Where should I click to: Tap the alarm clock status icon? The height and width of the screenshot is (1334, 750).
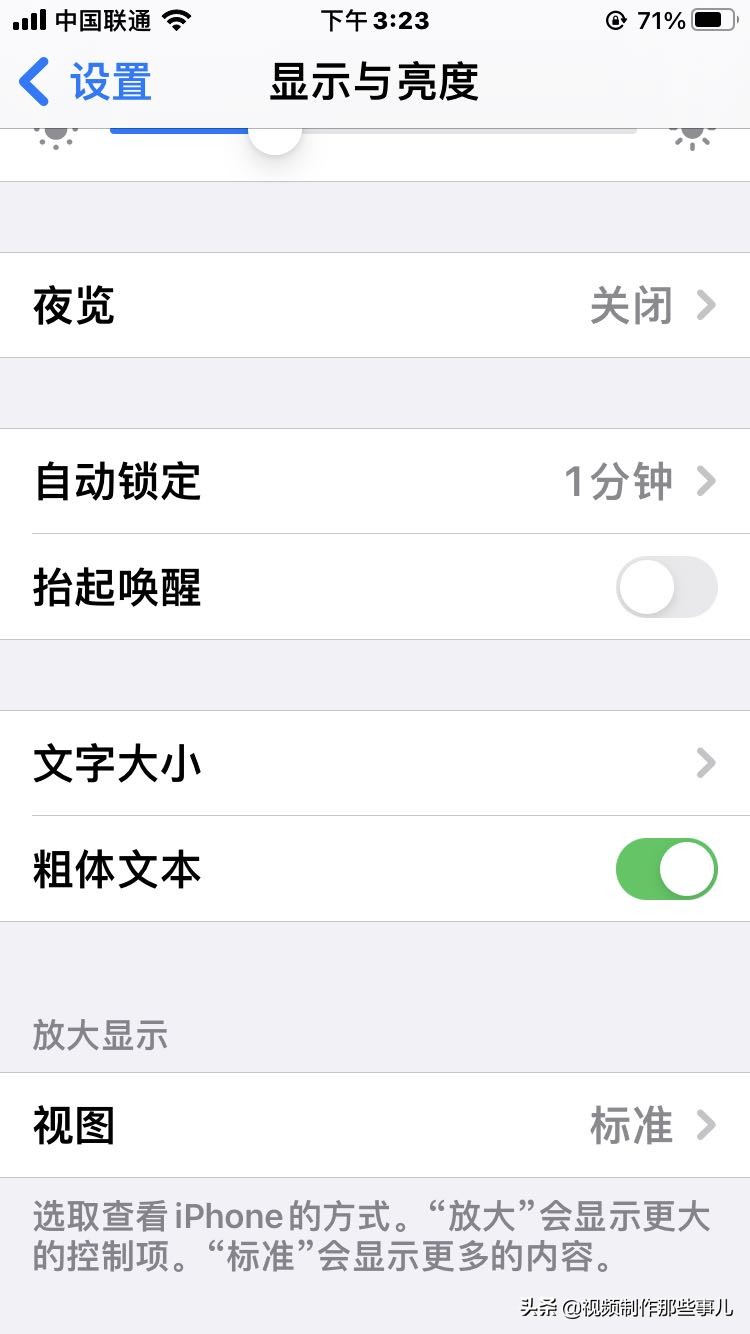(x=617, y=20)
